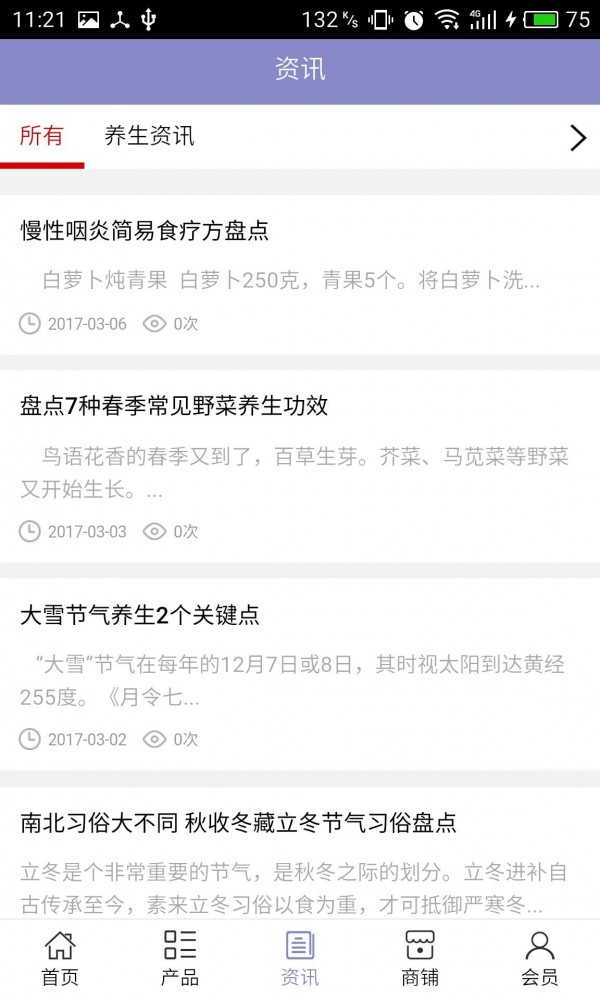600x1000 pixels.
Task: Switch to the 养生资讯 tab
Action: [x=149, y=136]
